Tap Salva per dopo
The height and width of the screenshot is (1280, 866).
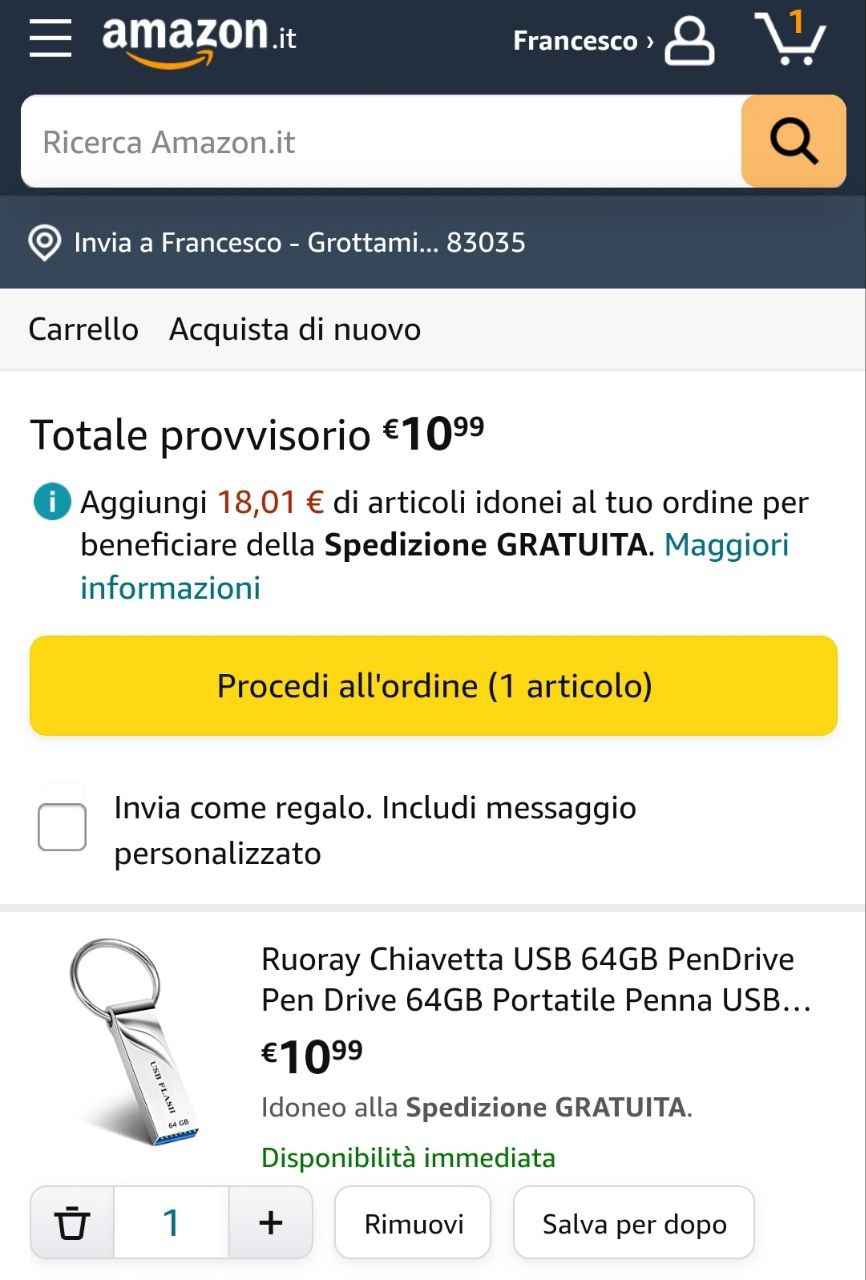[633, 1223]
